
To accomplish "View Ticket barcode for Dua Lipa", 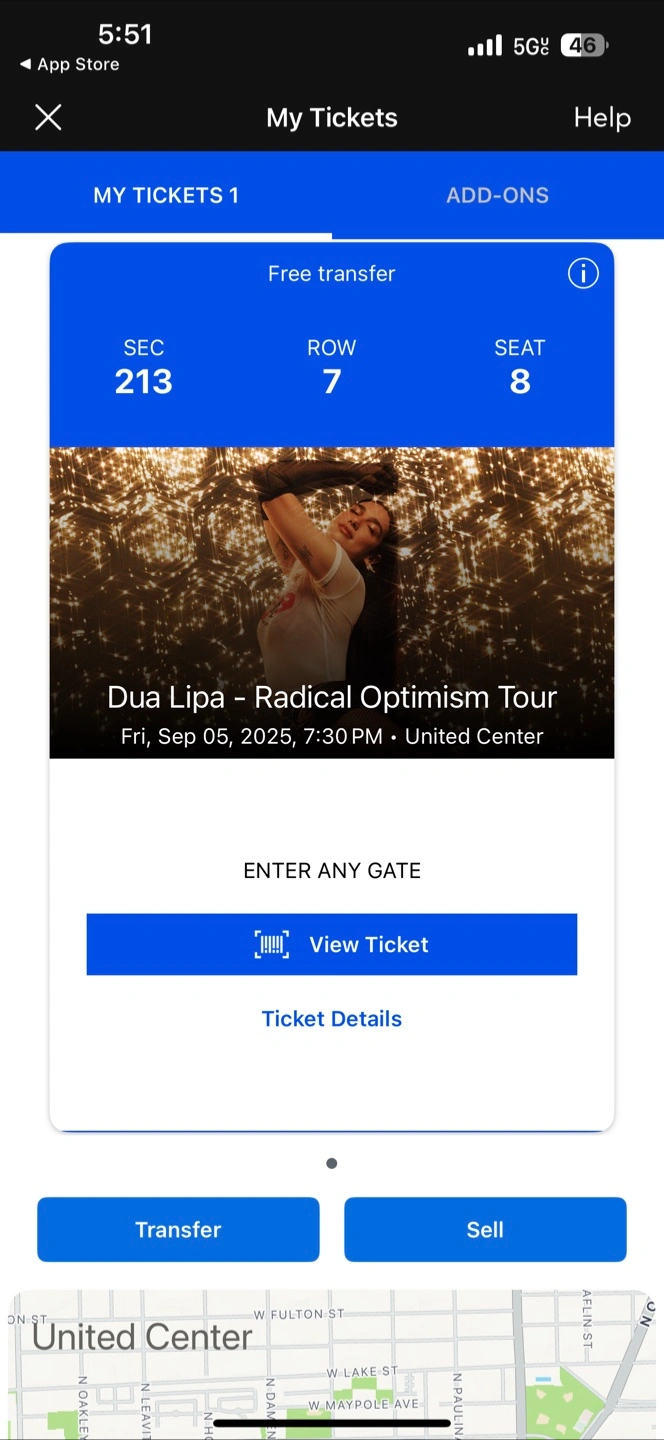I will tap(332, 944).
